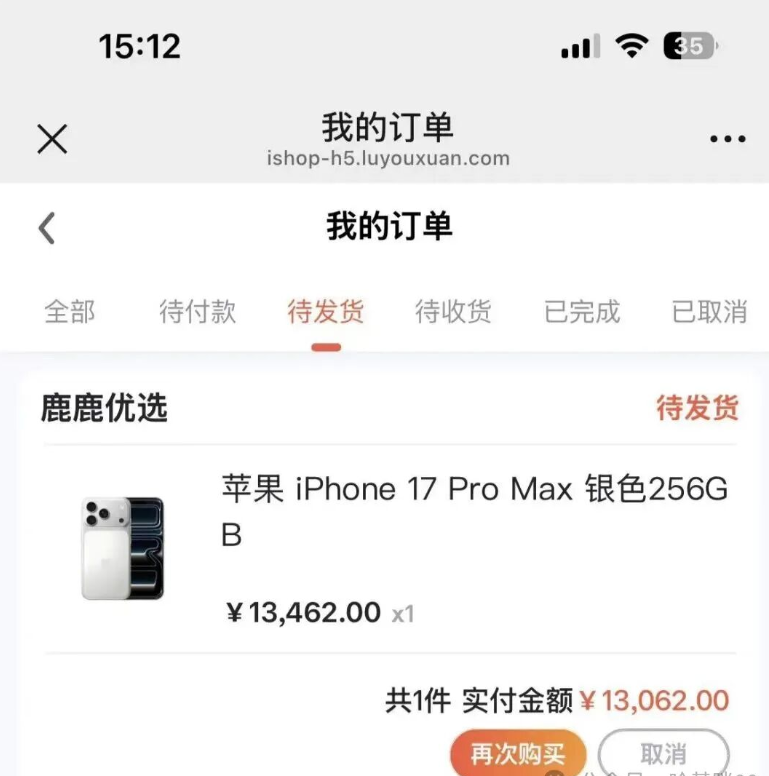Click the iPhone product thumbnail image

coord(120,545)
